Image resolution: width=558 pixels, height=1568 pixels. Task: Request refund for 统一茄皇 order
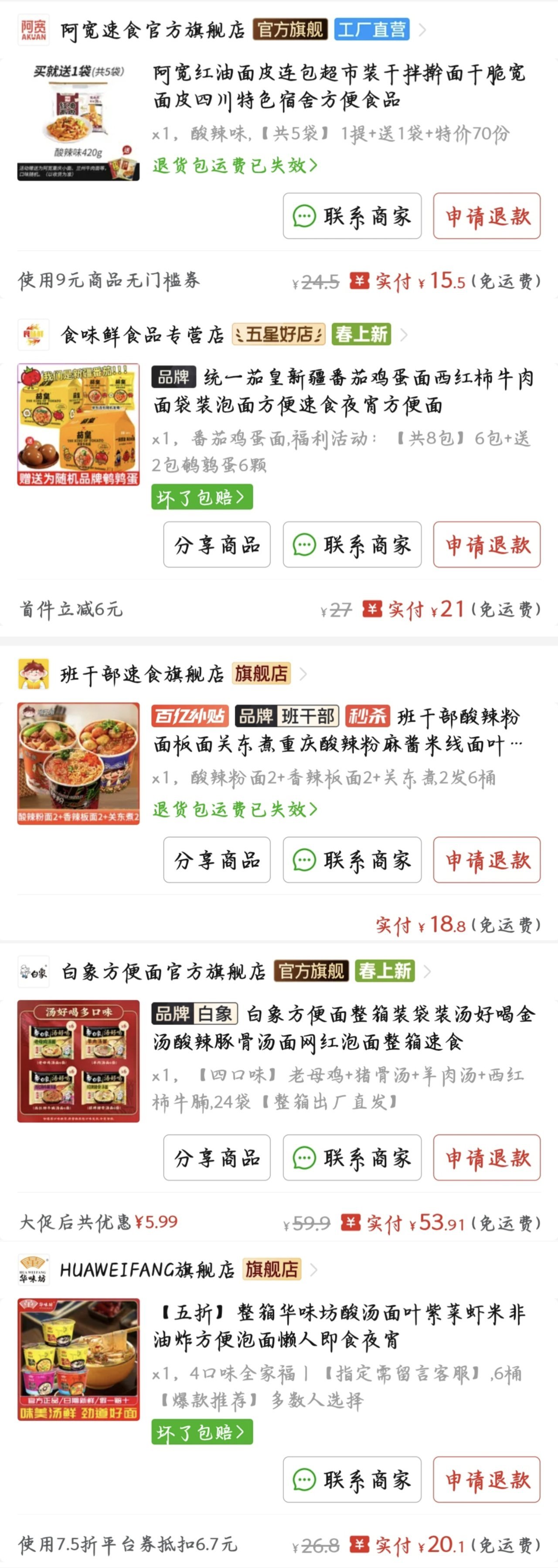[486, 545]
